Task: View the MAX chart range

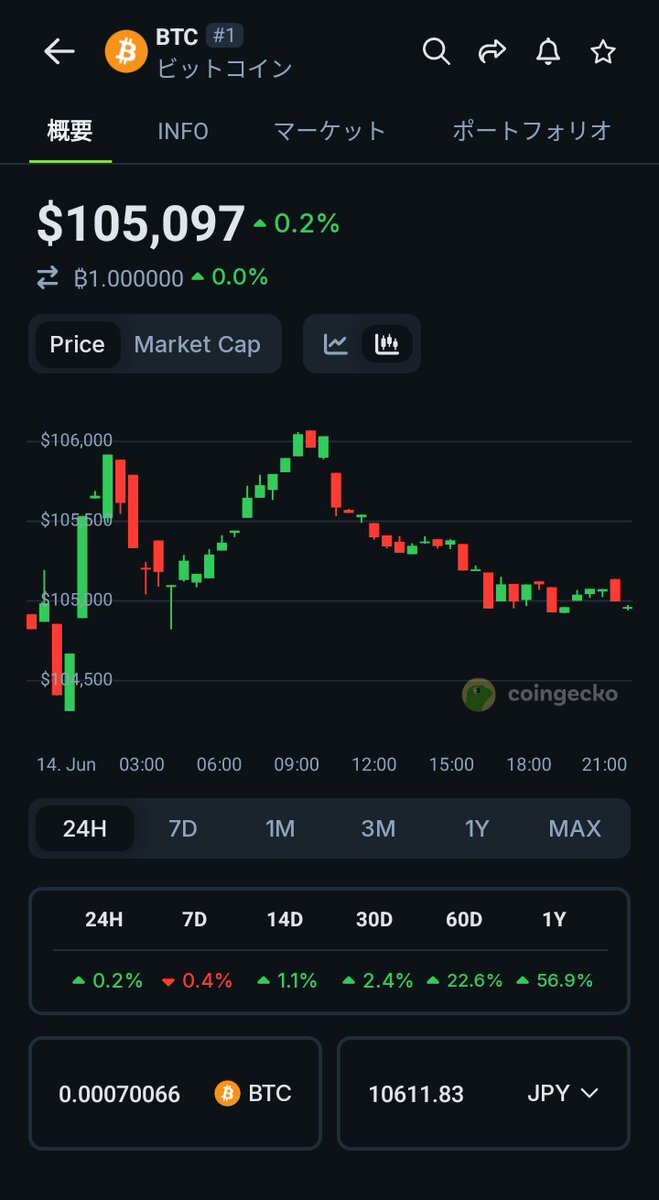Action: (x=575, y=828)
